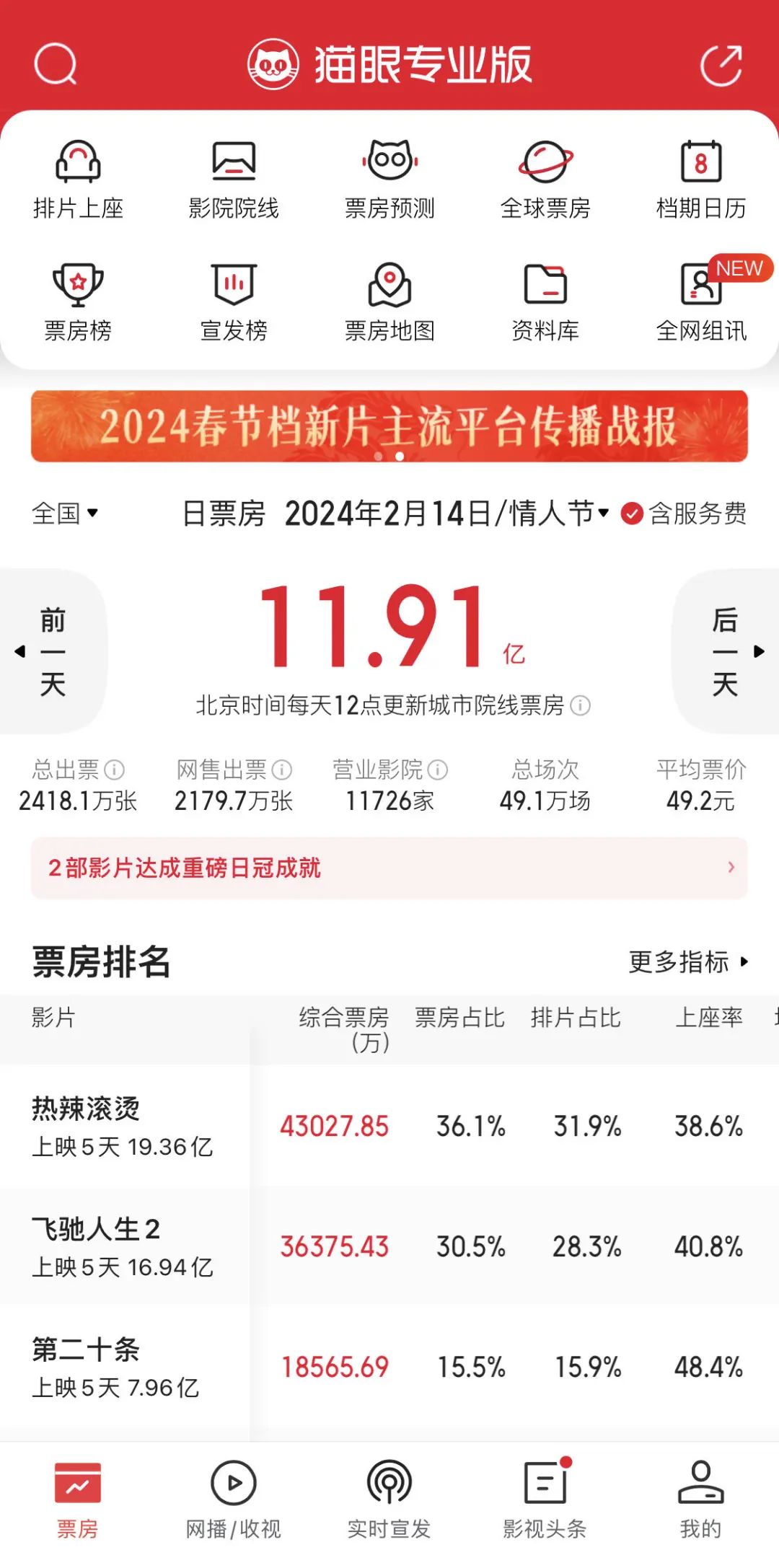Expand 更多指标 options

point(688,961)
